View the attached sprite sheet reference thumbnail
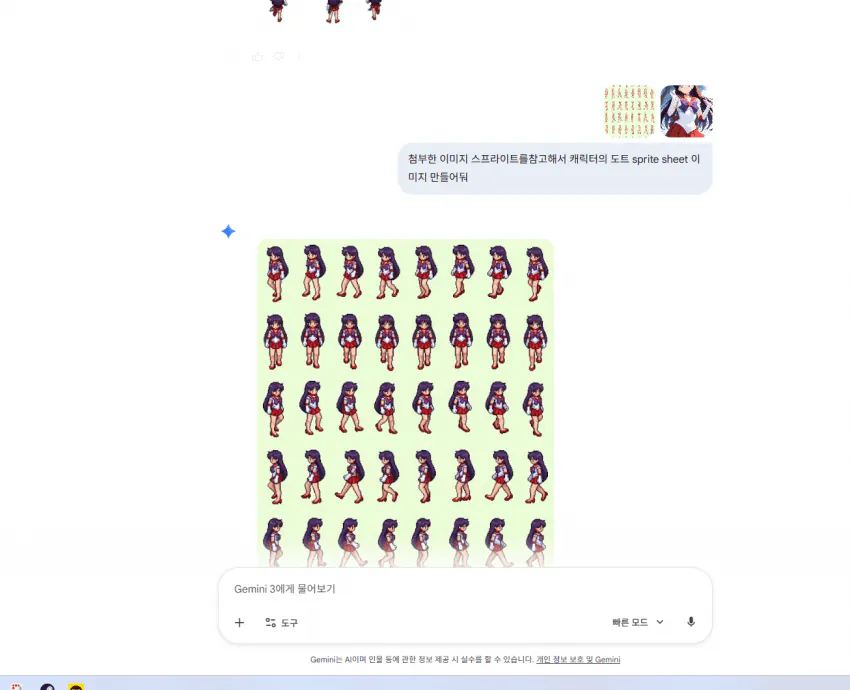Viewport: 850px width, 690px height. (x=629, y=111)
